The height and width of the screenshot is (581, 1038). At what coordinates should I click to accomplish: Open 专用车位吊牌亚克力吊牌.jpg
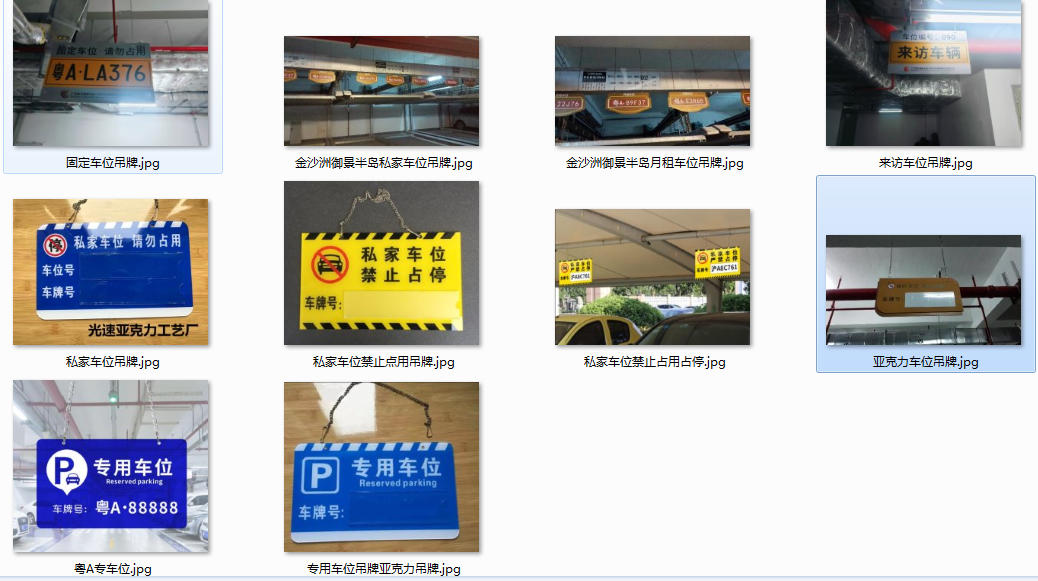(381, 466)
